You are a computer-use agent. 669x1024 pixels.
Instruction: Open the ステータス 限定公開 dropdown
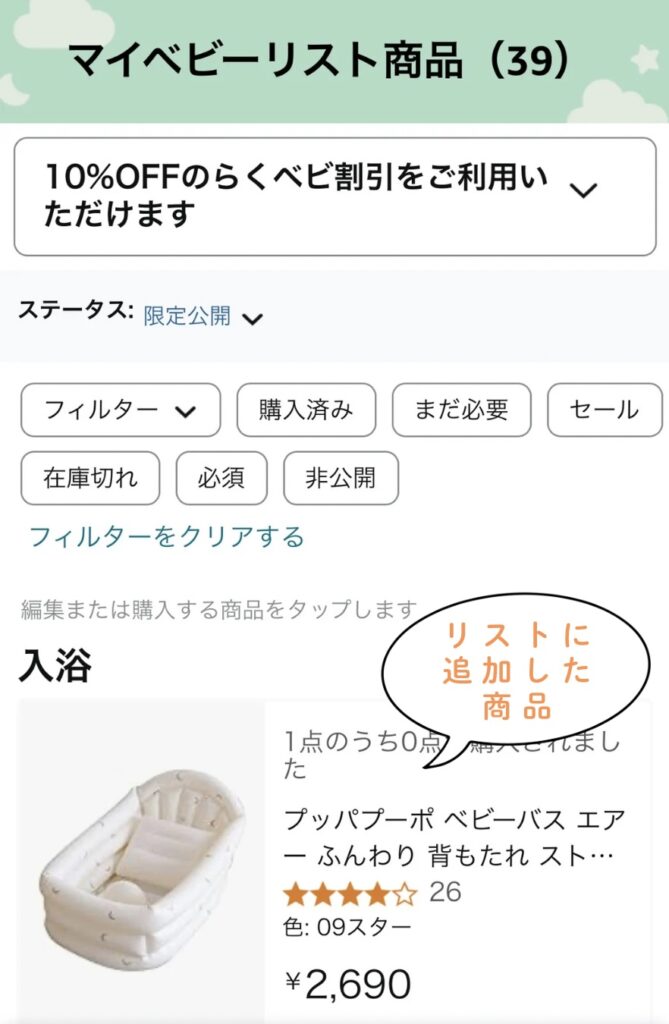(202, 317)
